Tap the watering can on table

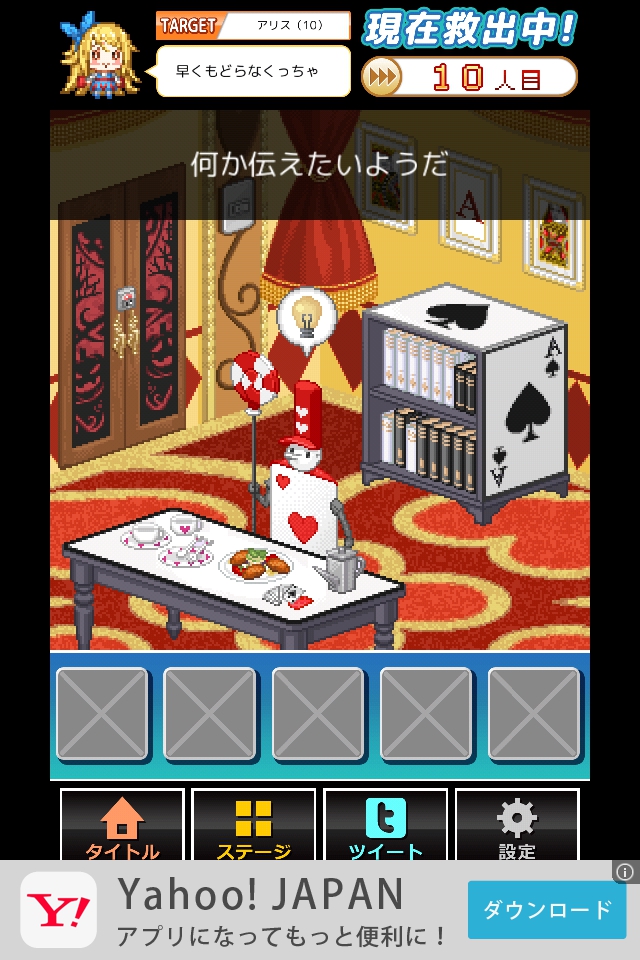(342, 568)
